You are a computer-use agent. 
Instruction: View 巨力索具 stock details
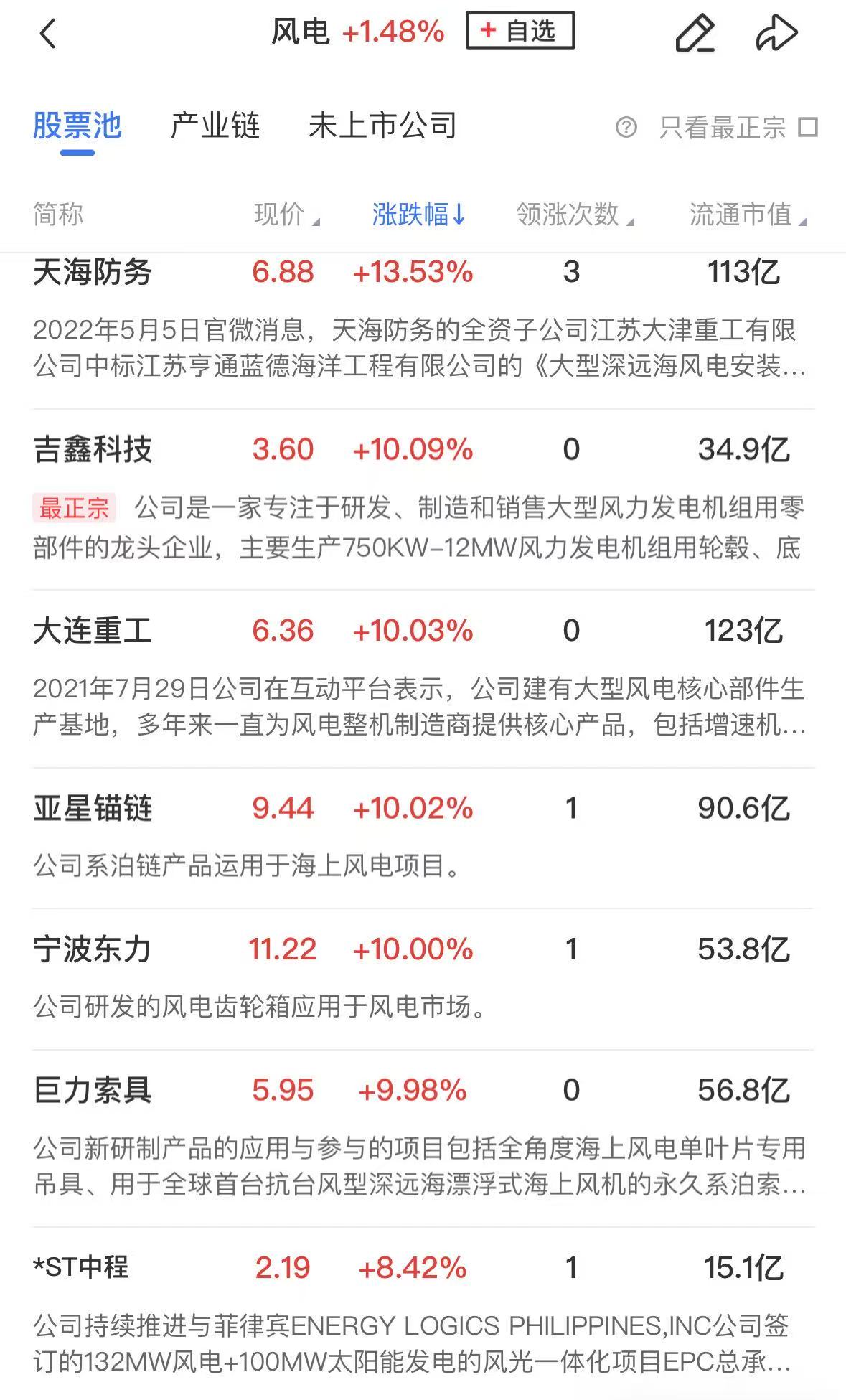(93, 1091)
